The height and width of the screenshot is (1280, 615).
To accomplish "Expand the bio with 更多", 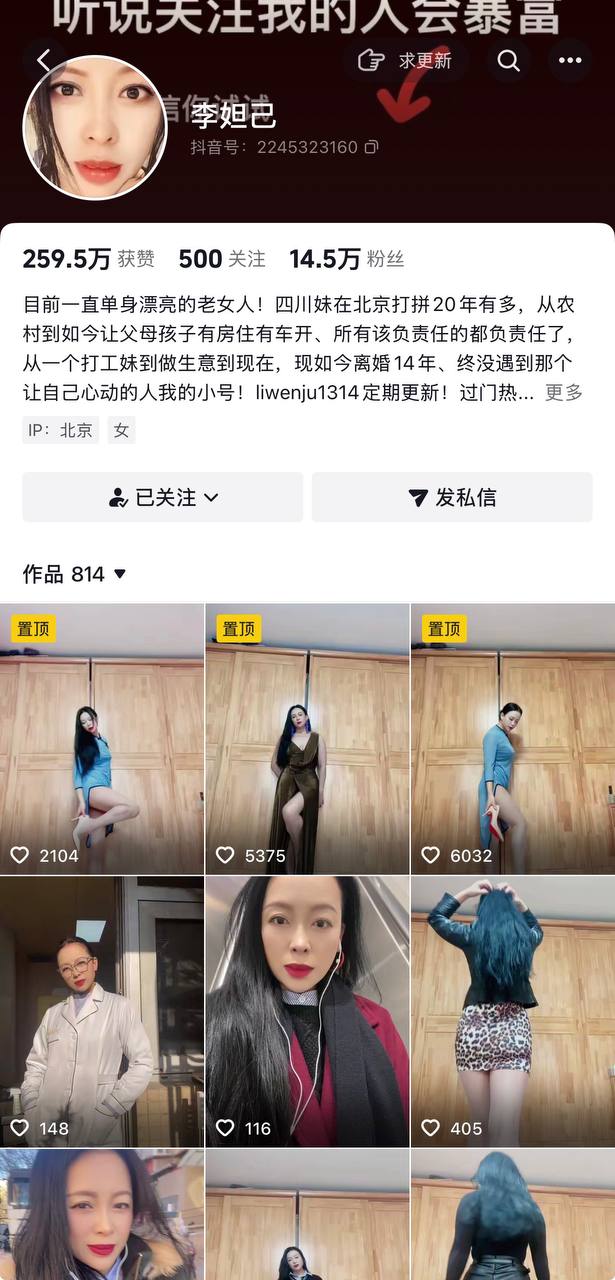I will (563, 393).
